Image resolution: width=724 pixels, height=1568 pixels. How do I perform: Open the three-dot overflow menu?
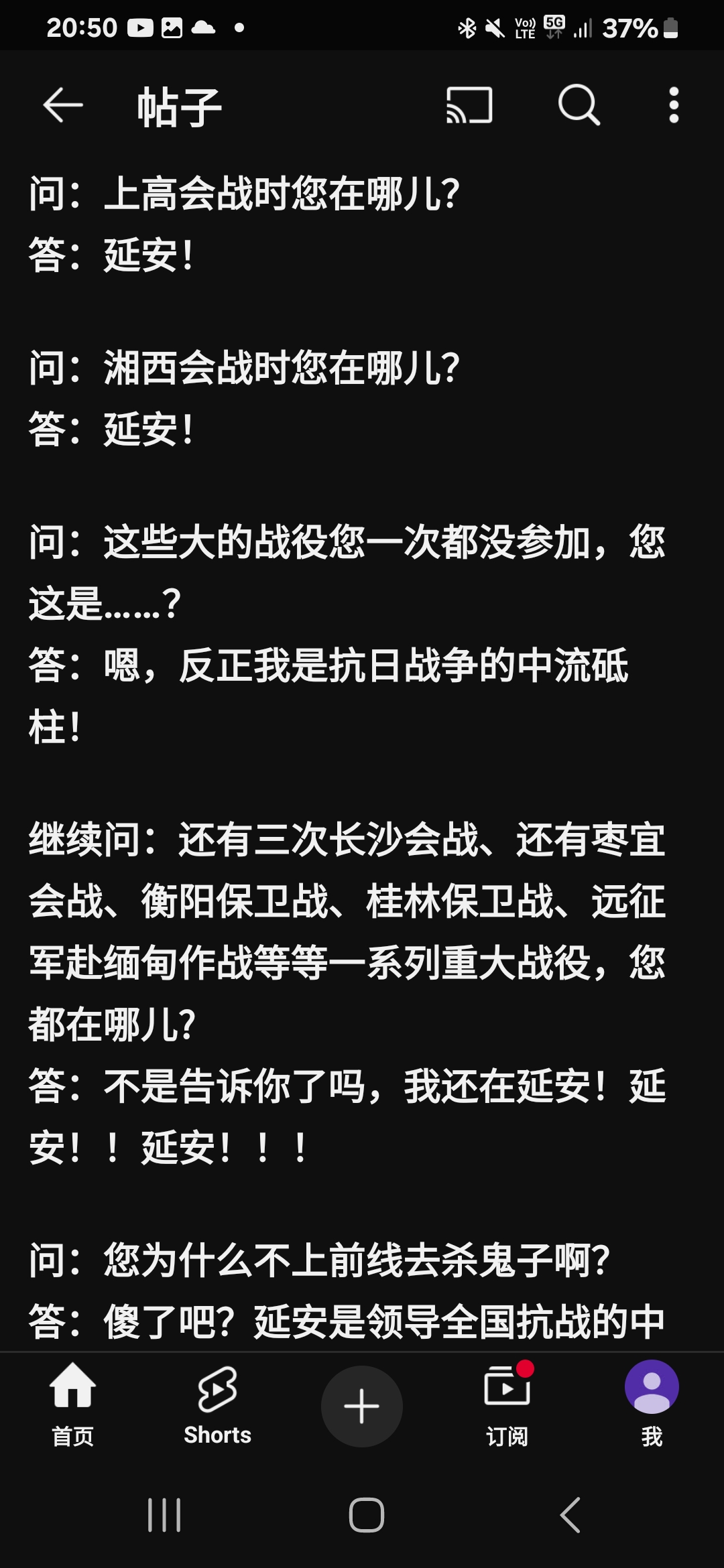pos(674,105)
